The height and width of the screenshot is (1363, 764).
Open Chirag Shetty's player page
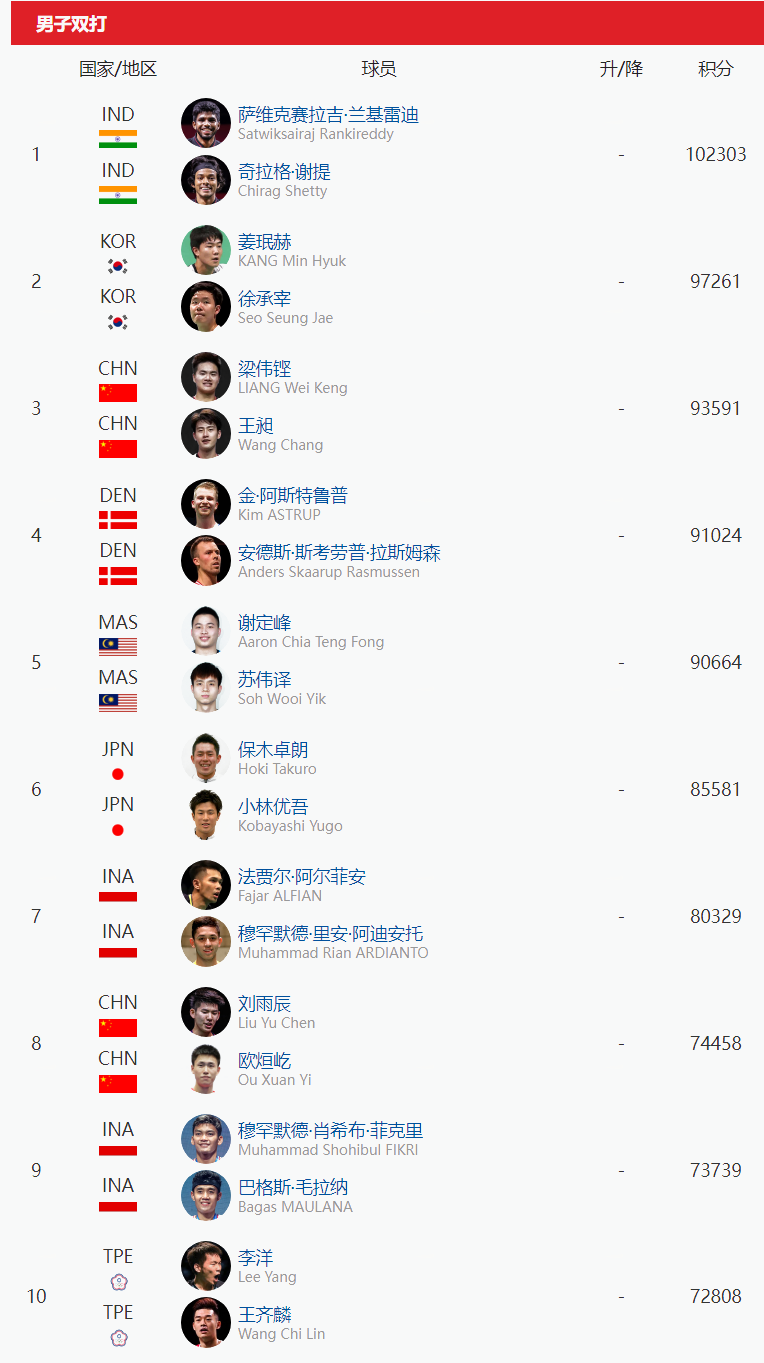click(284, 172)
